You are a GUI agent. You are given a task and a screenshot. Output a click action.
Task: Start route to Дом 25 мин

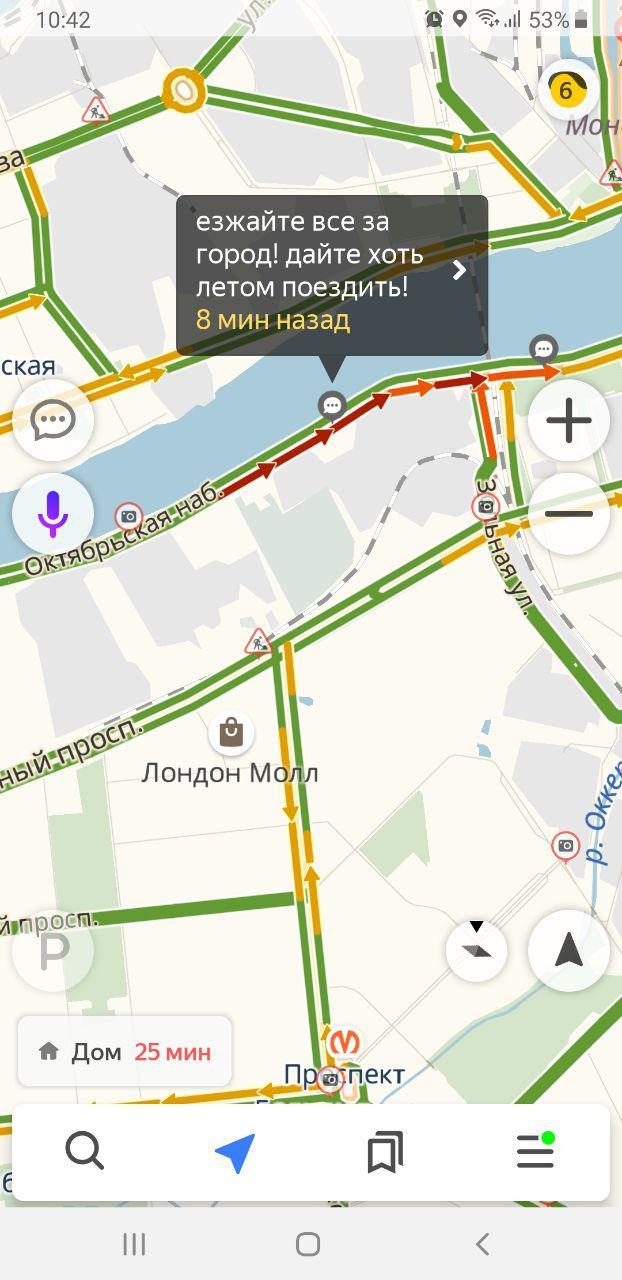point(125,1051)
